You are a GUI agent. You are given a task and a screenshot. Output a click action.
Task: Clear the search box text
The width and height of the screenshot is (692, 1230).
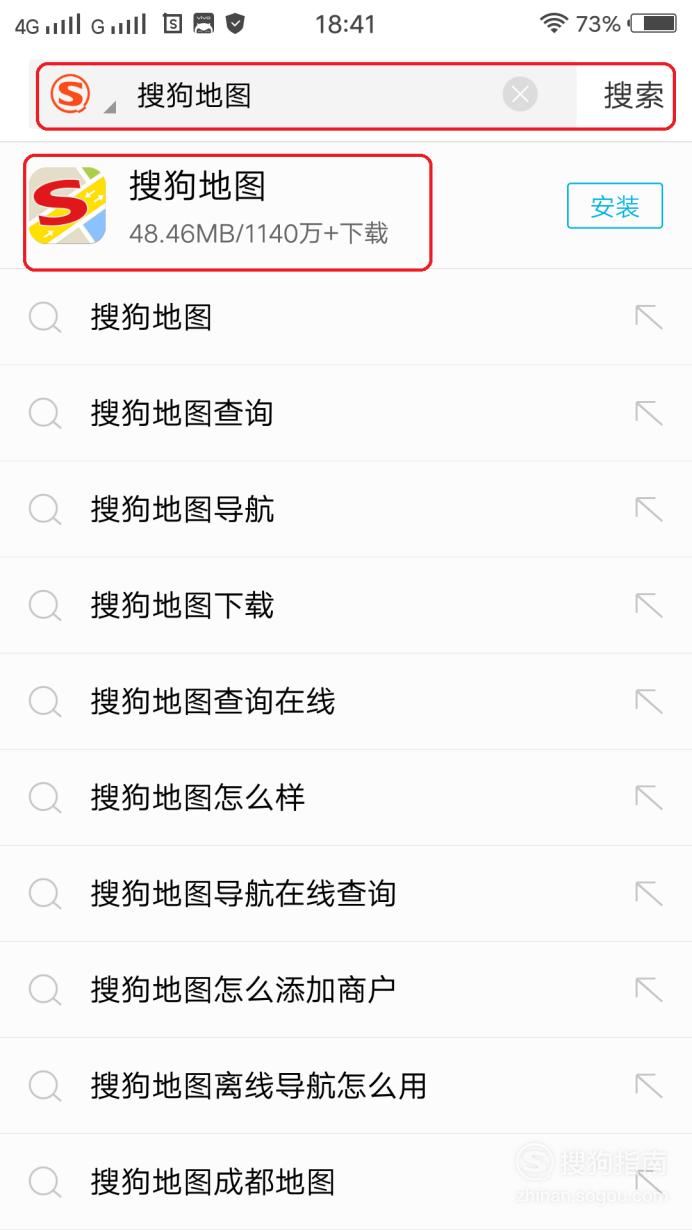pyautogui.click(x=519, y=95)
